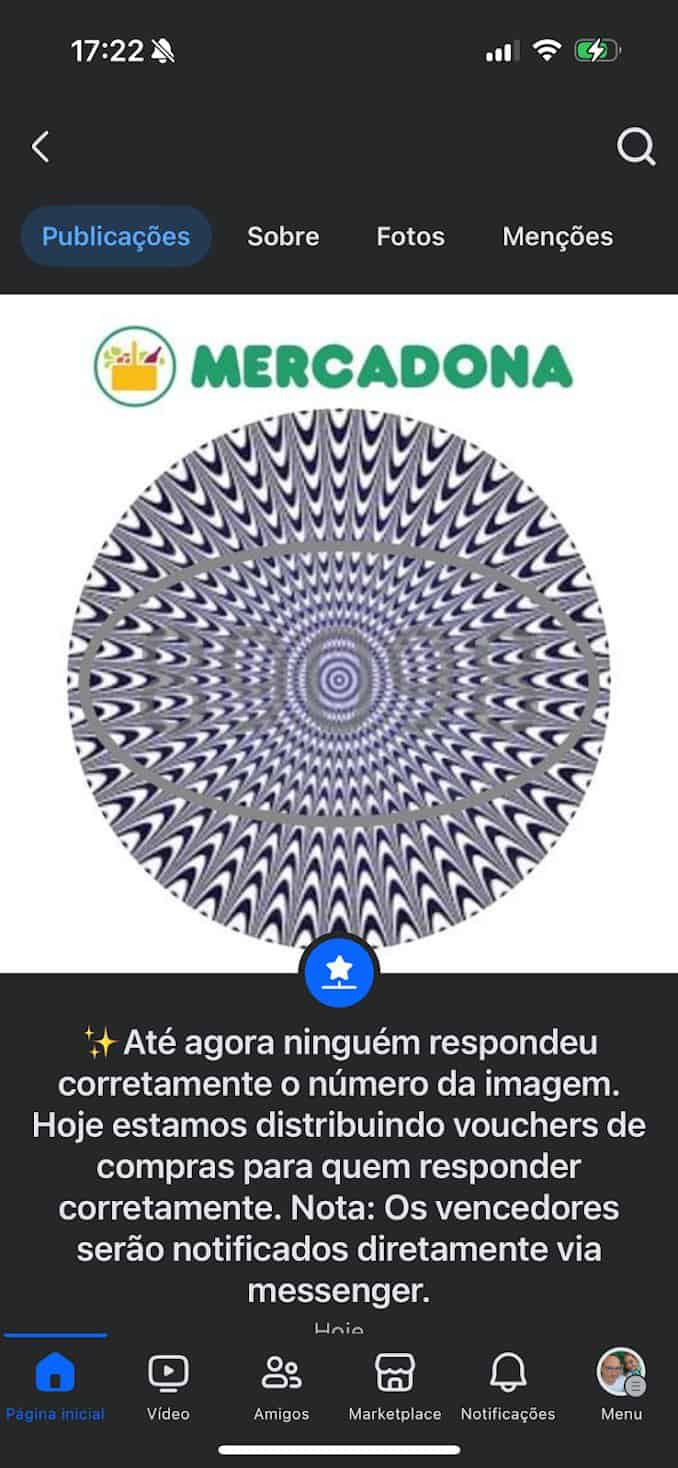Viewport: 678px width, 1468px height.
Task: Check Notificações in the bottom bar
Action: click(508, 1385)
